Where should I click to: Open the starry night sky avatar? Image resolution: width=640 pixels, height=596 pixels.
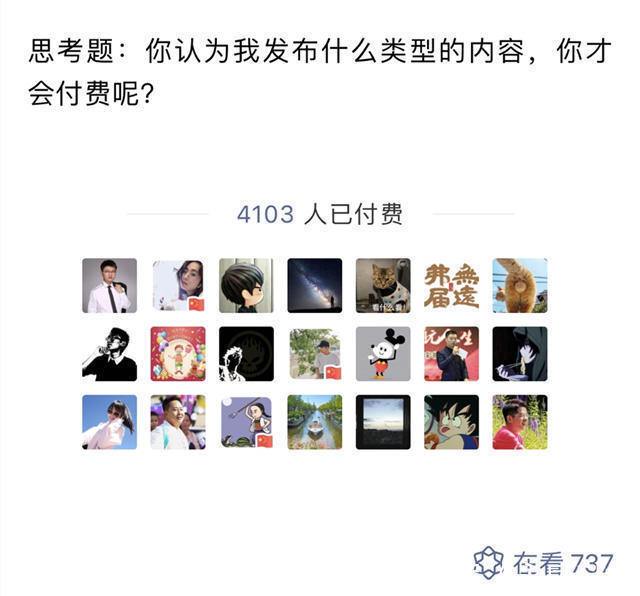(x=315, y=286)
